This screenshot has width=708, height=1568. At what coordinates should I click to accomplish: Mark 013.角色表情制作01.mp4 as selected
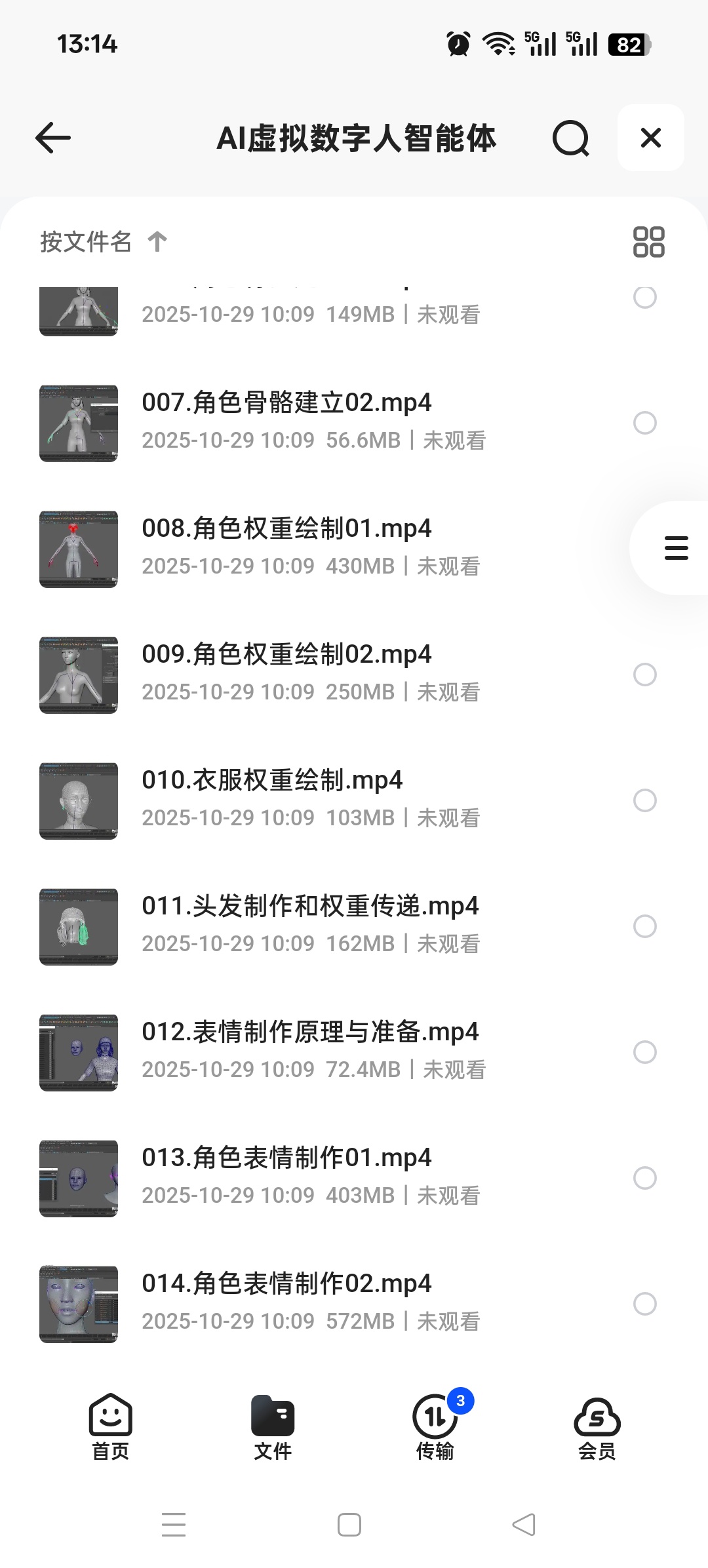point(645,1178)
